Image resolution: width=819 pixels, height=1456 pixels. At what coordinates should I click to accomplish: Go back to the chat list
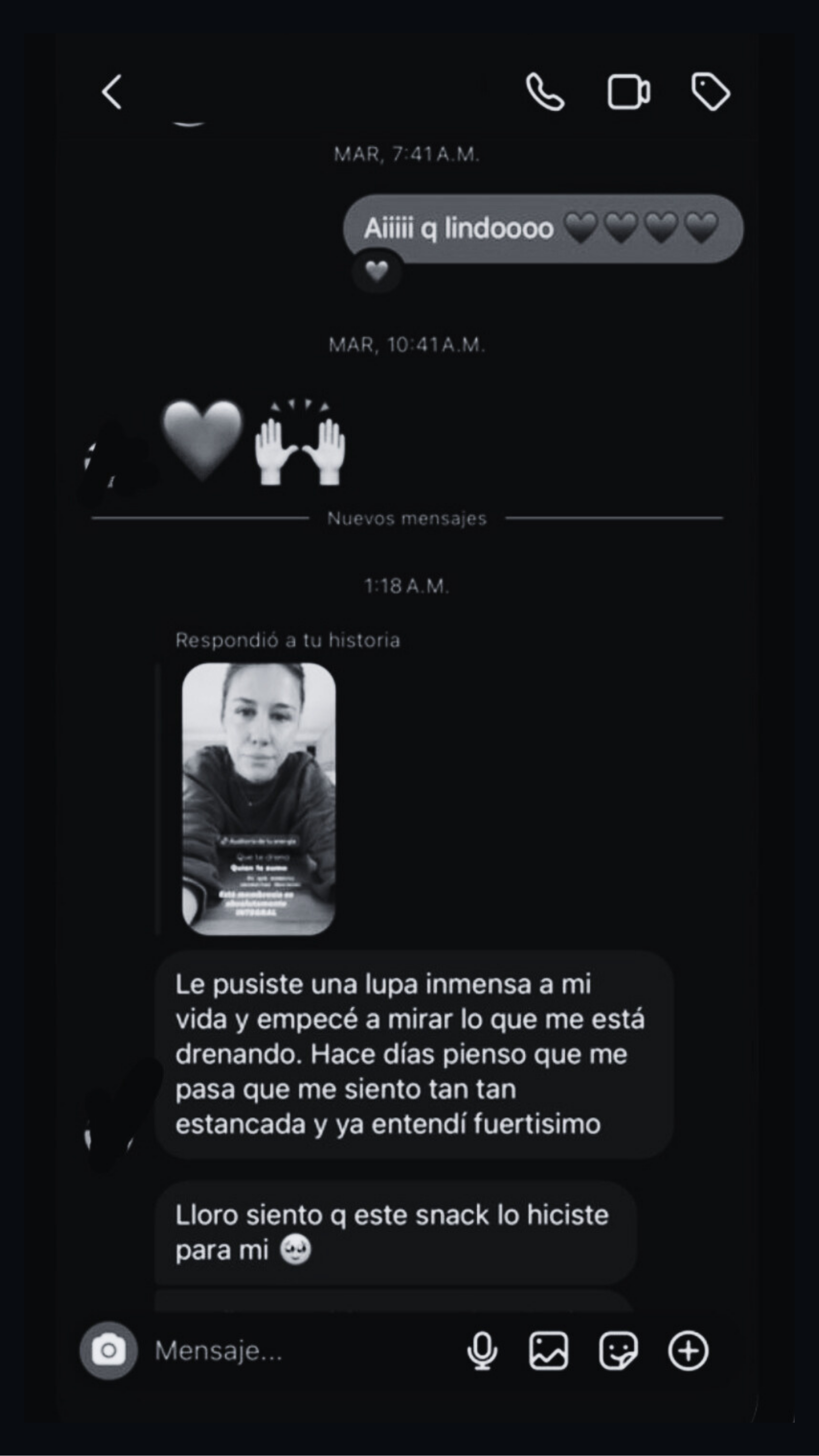coord(111,92)
